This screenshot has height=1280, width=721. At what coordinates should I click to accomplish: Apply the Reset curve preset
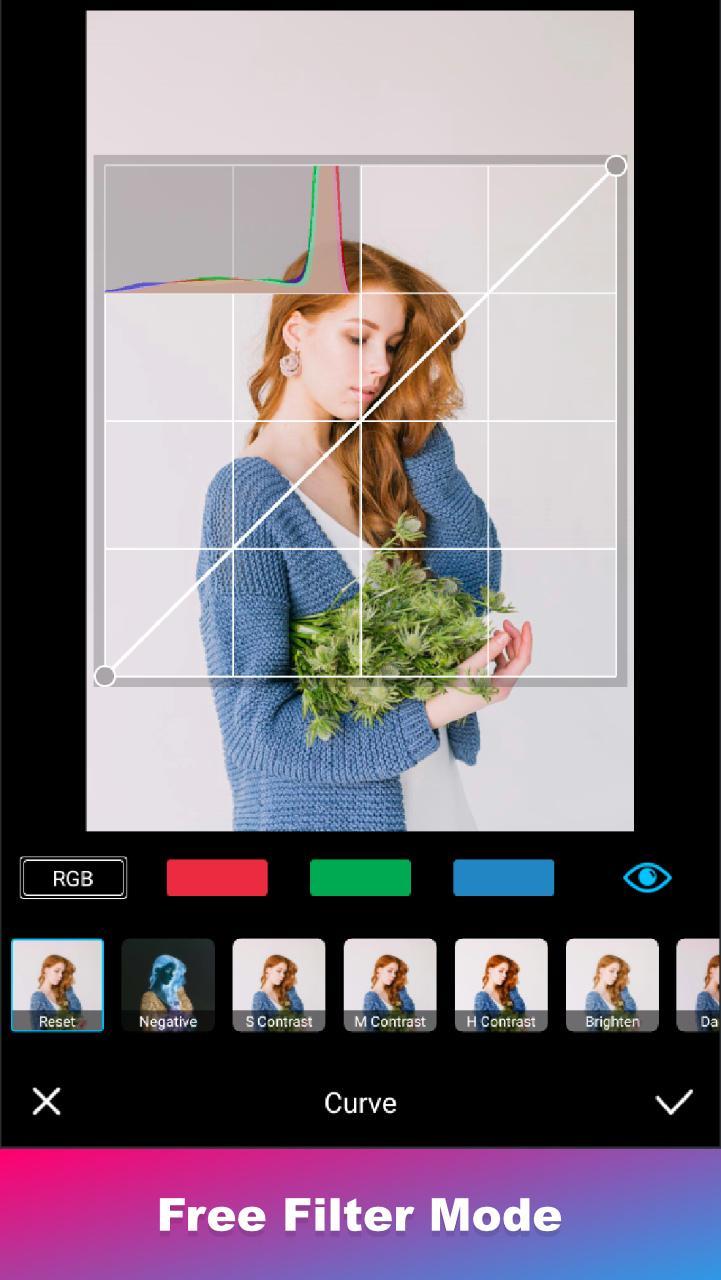pos(57,984)
